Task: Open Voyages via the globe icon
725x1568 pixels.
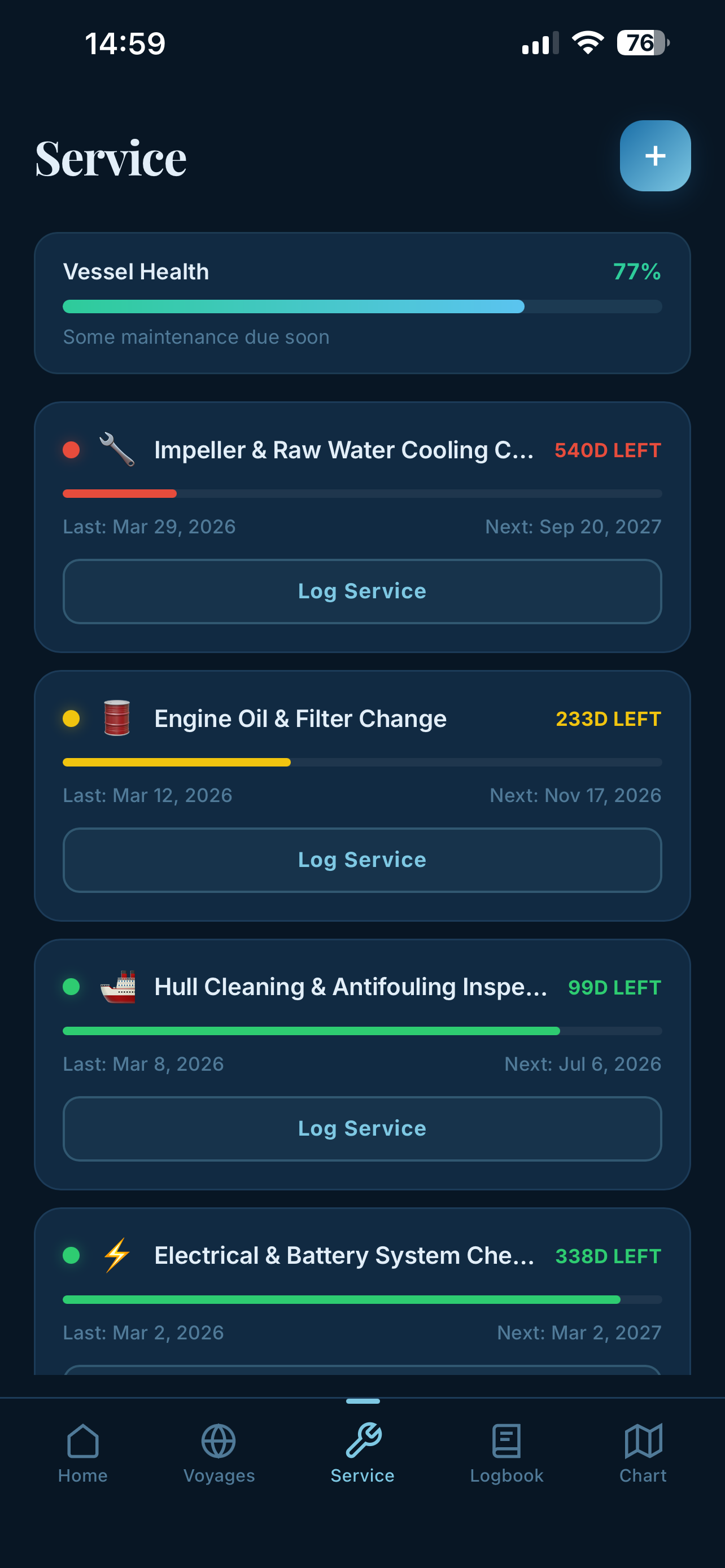Action: pyautogui.click(x=219, y=1442)
